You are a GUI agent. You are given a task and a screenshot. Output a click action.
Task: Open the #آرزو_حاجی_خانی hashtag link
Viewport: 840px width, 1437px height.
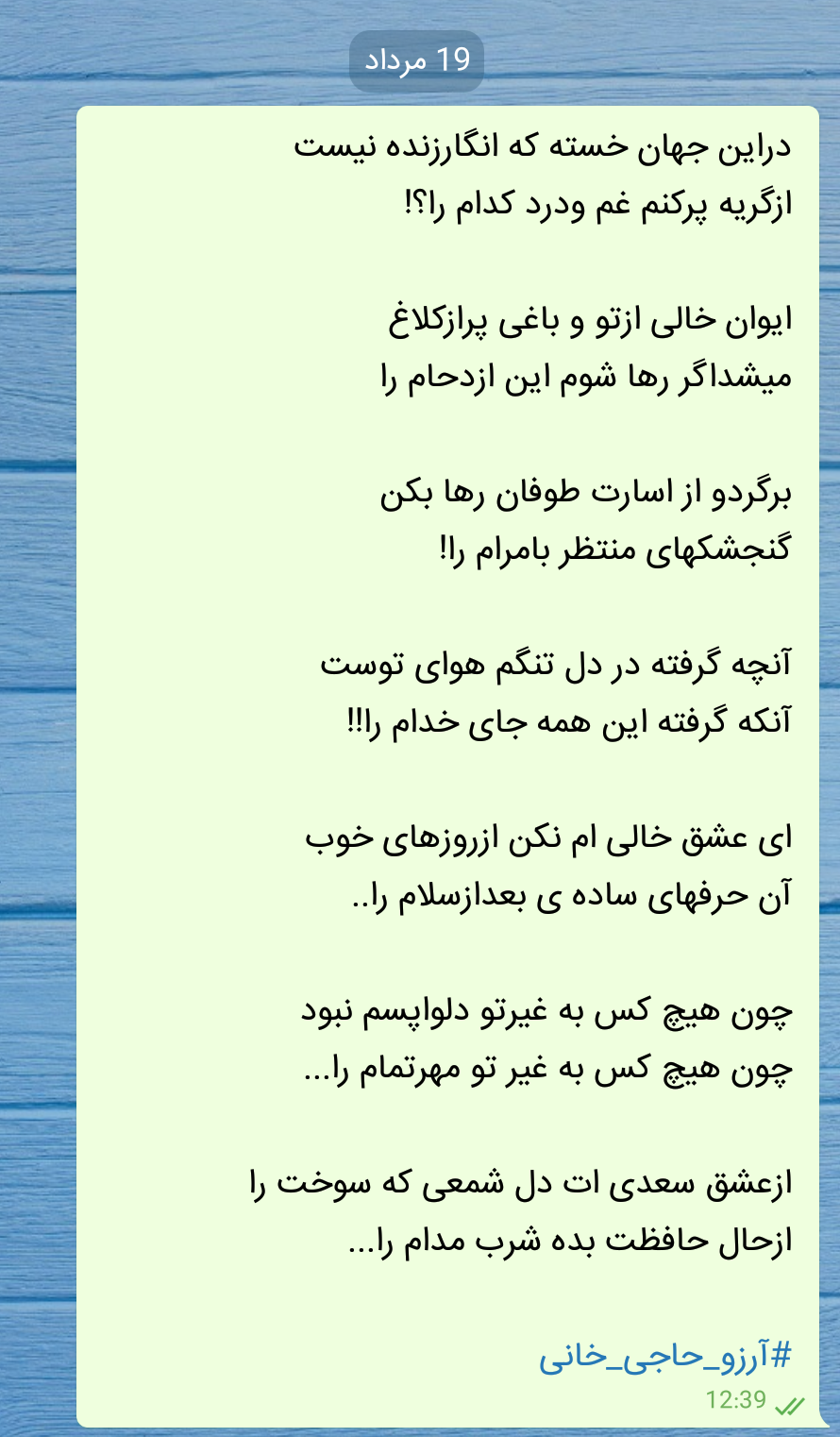pyautogui.click(x=665, y=1357)
